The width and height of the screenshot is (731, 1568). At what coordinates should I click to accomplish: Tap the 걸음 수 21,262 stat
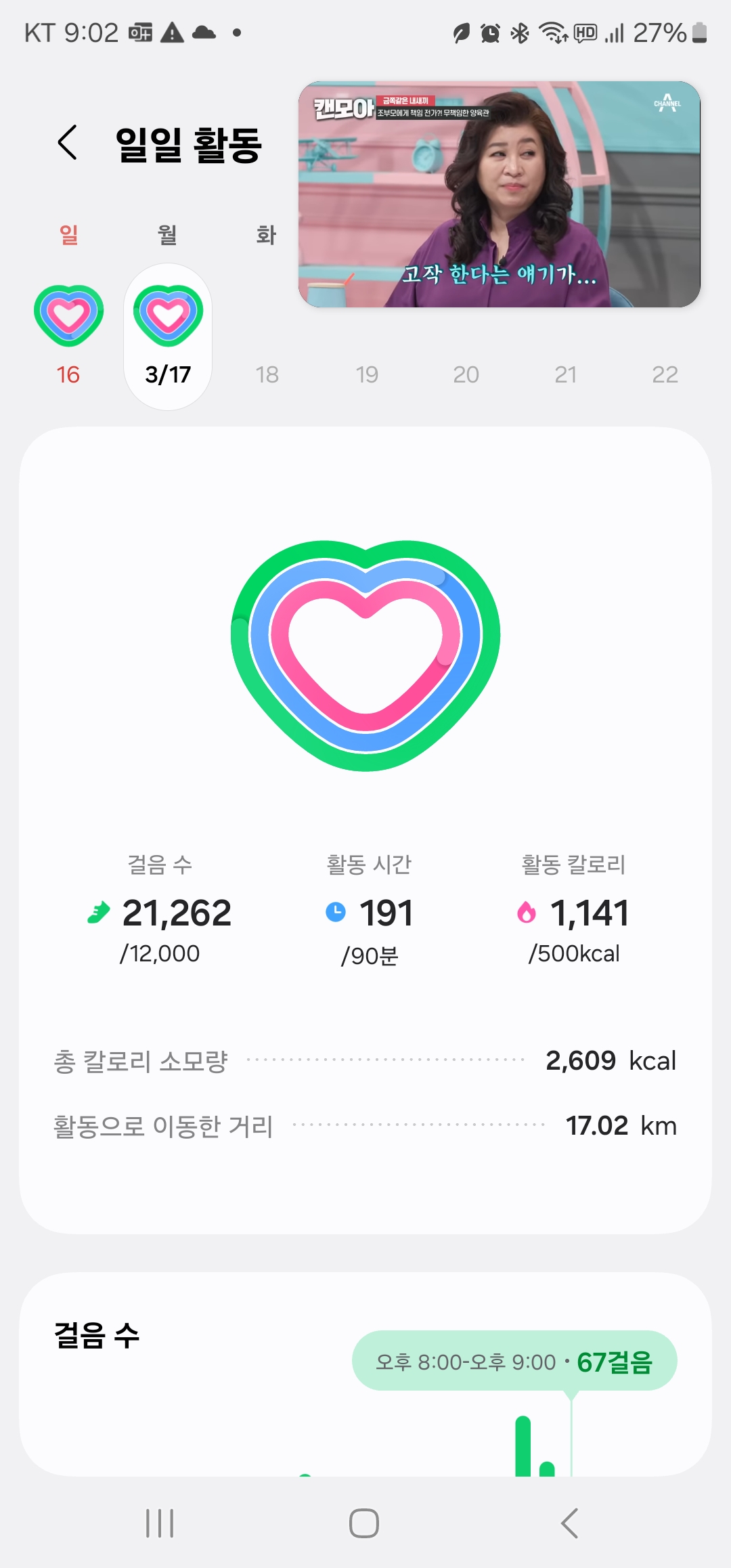tap(160, 909)
